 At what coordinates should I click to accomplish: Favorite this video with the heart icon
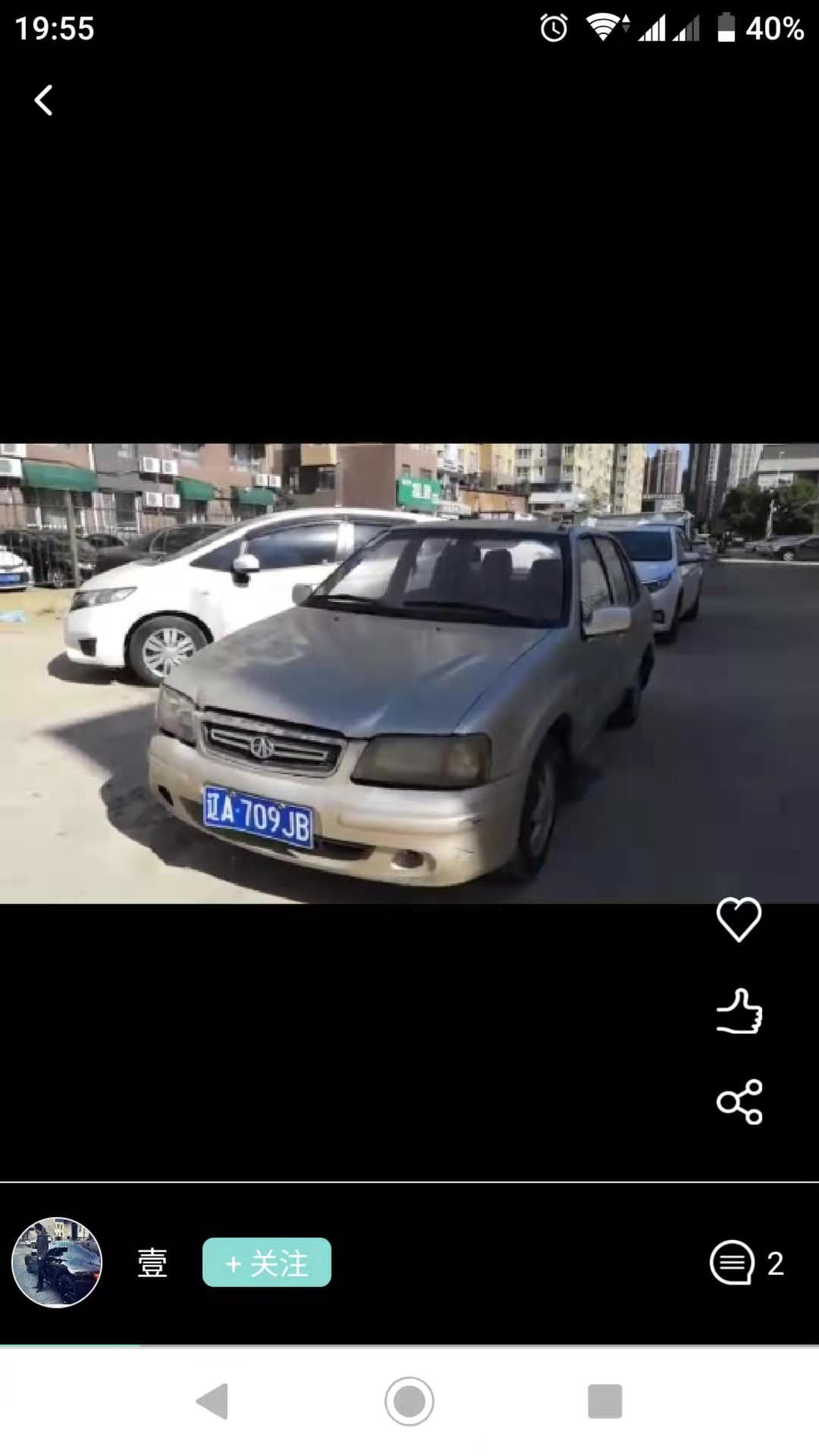click(x=739, y=919)
